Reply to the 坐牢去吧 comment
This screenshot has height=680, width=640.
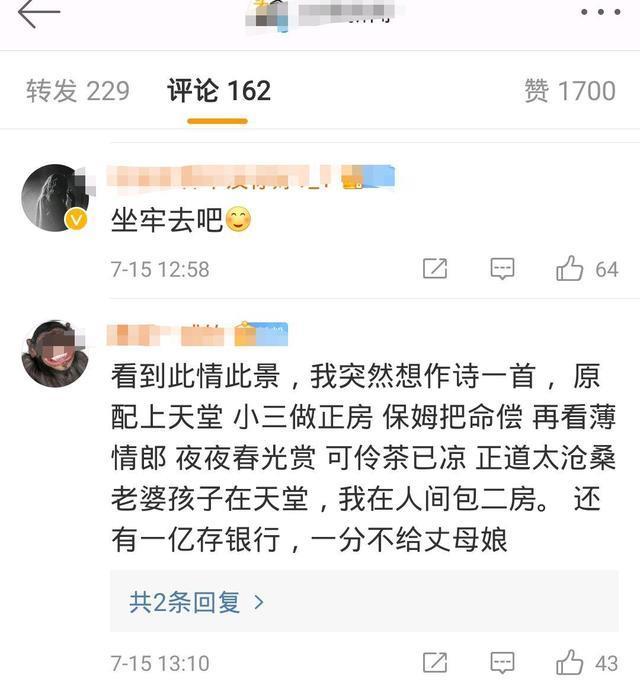tap(502, 269)
